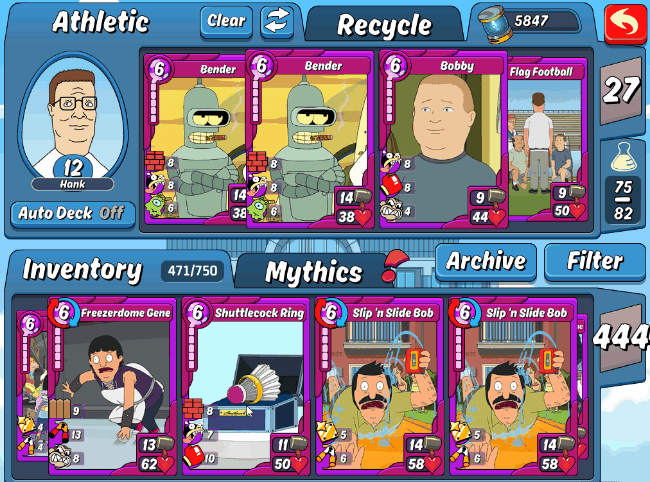The width and height of the screenshot is (650, 482).
Task: Switch to the Inventory tab
Action: [82, 270]
